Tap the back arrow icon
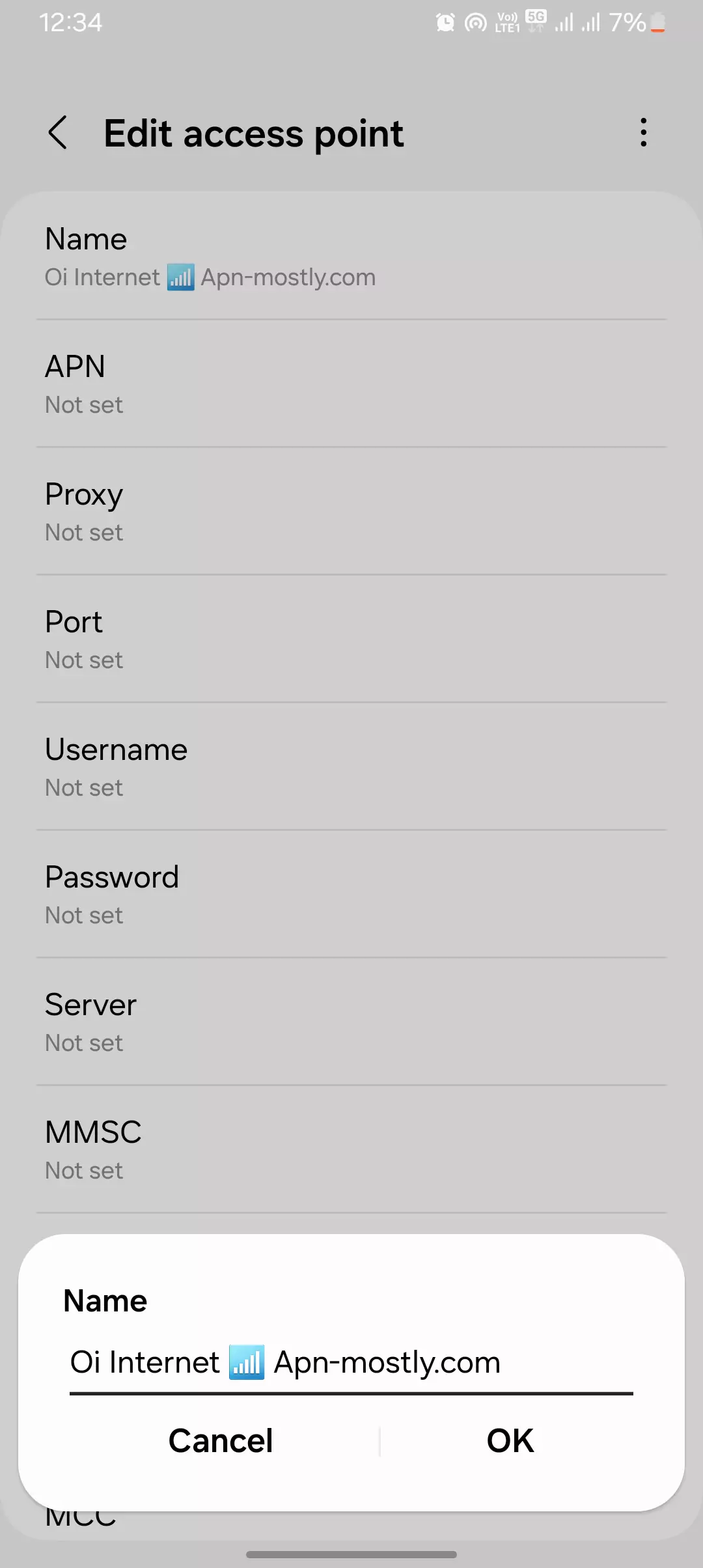 pyautogui.click(x=59, y=133)
